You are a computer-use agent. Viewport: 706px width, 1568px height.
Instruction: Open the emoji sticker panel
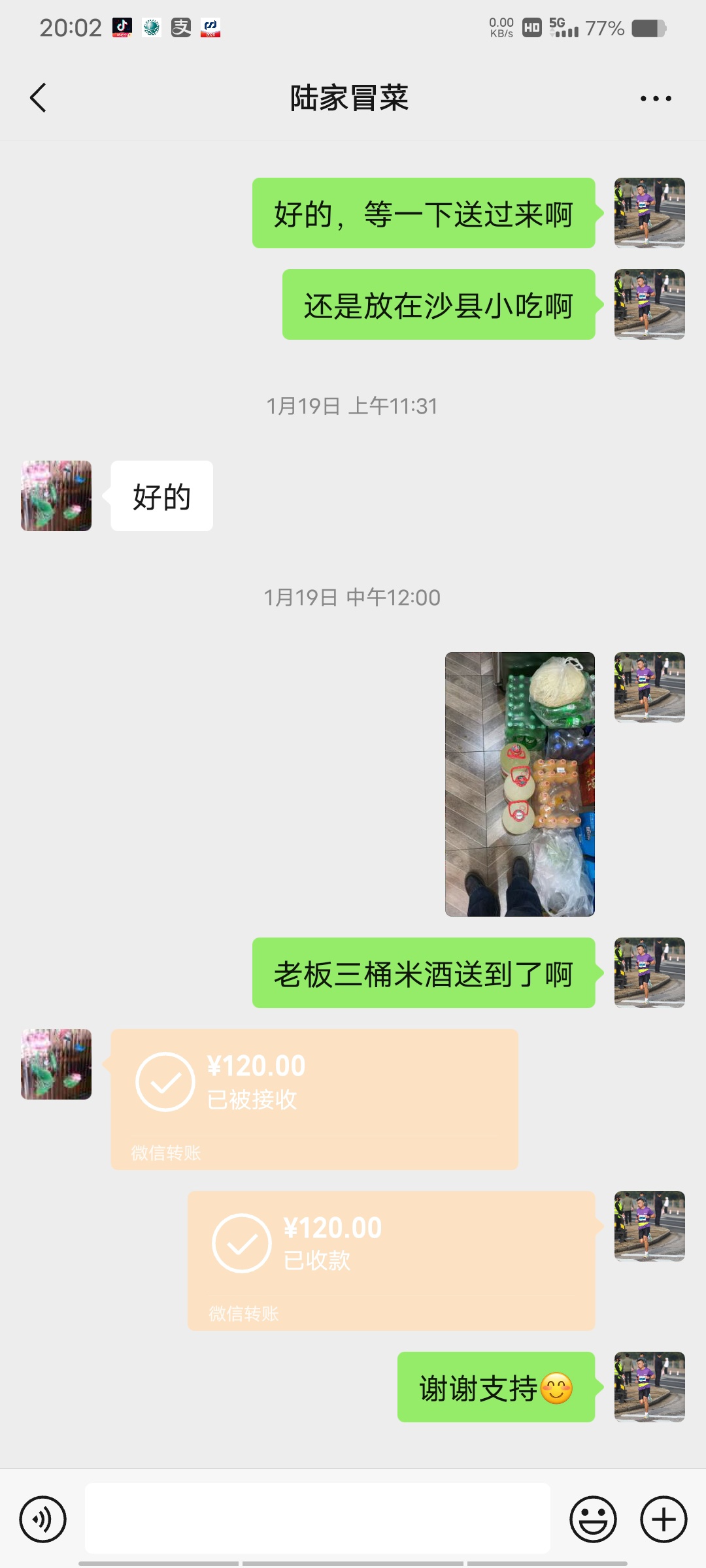click(593, 1519)
